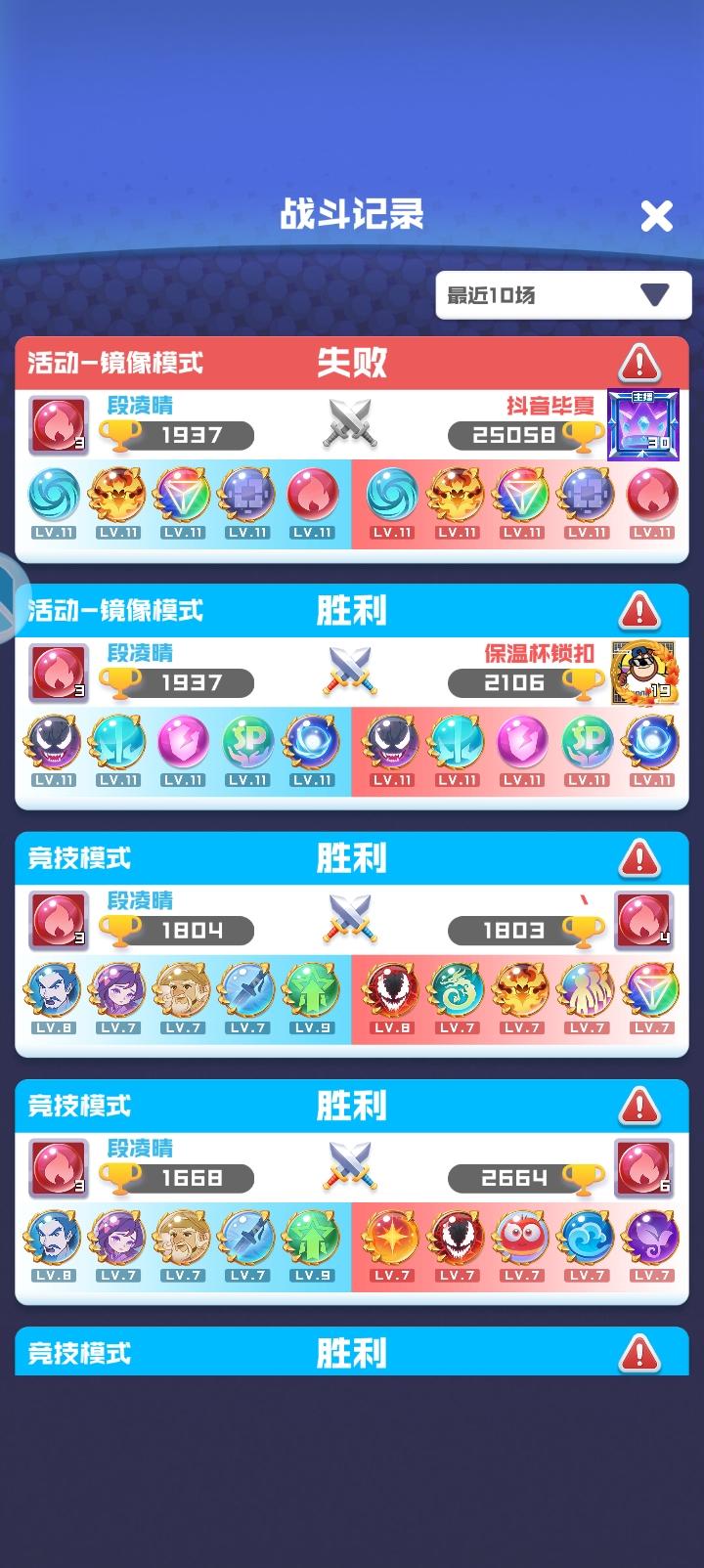Tap the warning icon on the first 胜利 card
This screenshot has width=704, height=1568.
642,609
